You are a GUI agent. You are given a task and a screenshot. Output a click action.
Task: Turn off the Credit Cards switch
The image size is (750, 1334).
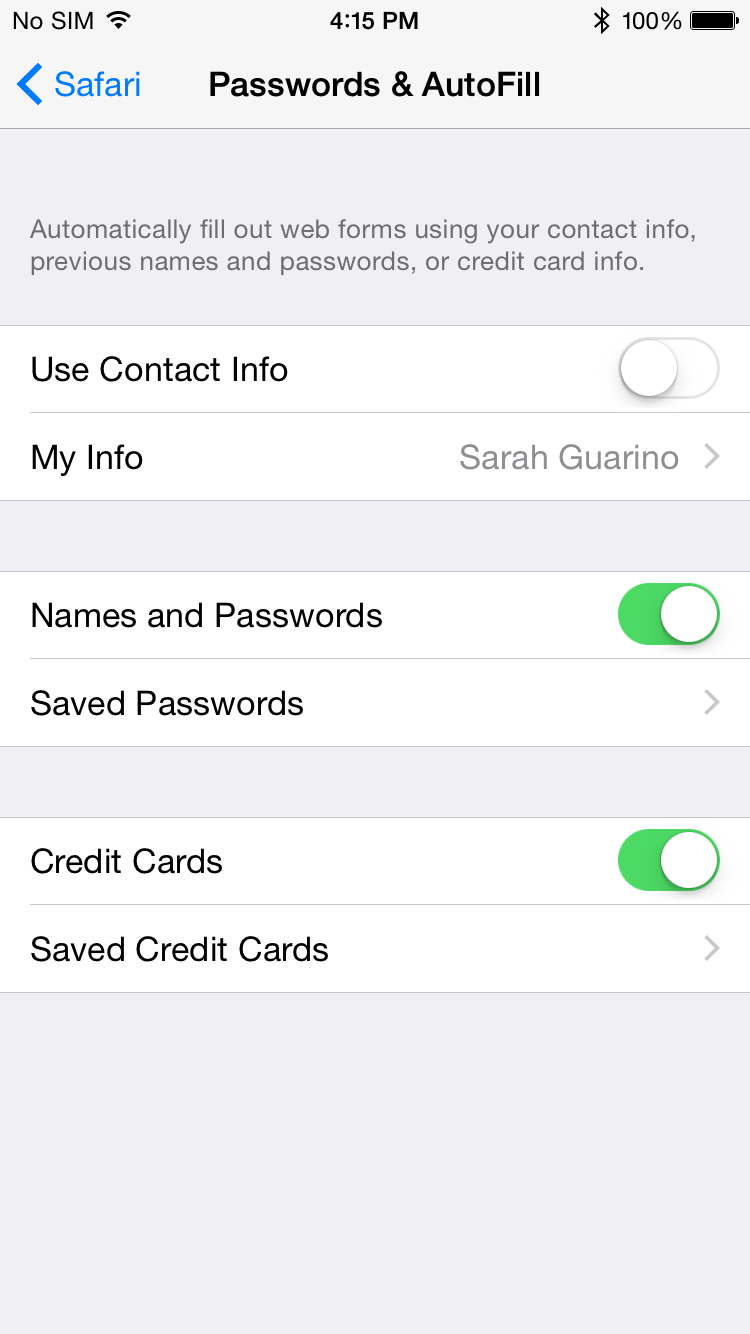pyautogui.click(x=668, y=860)
